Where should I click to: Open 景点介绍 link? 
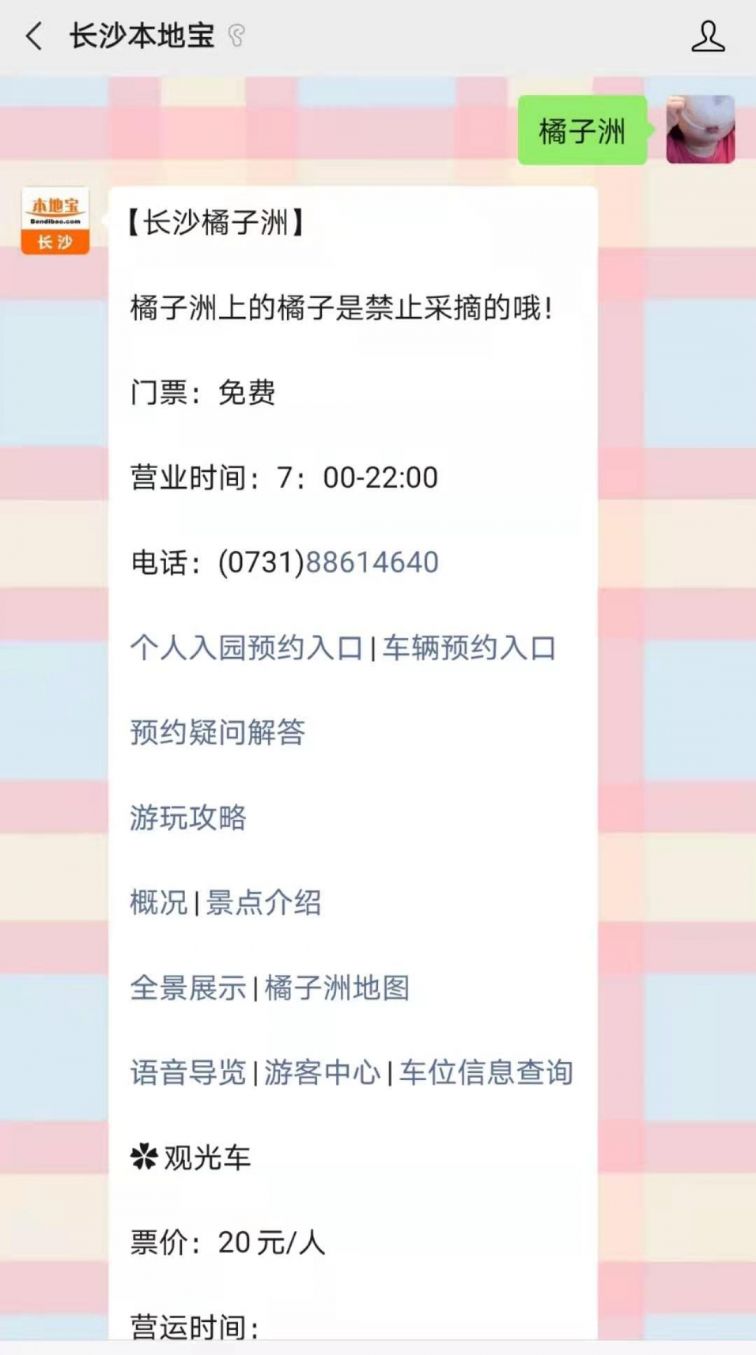click(264, 903)
